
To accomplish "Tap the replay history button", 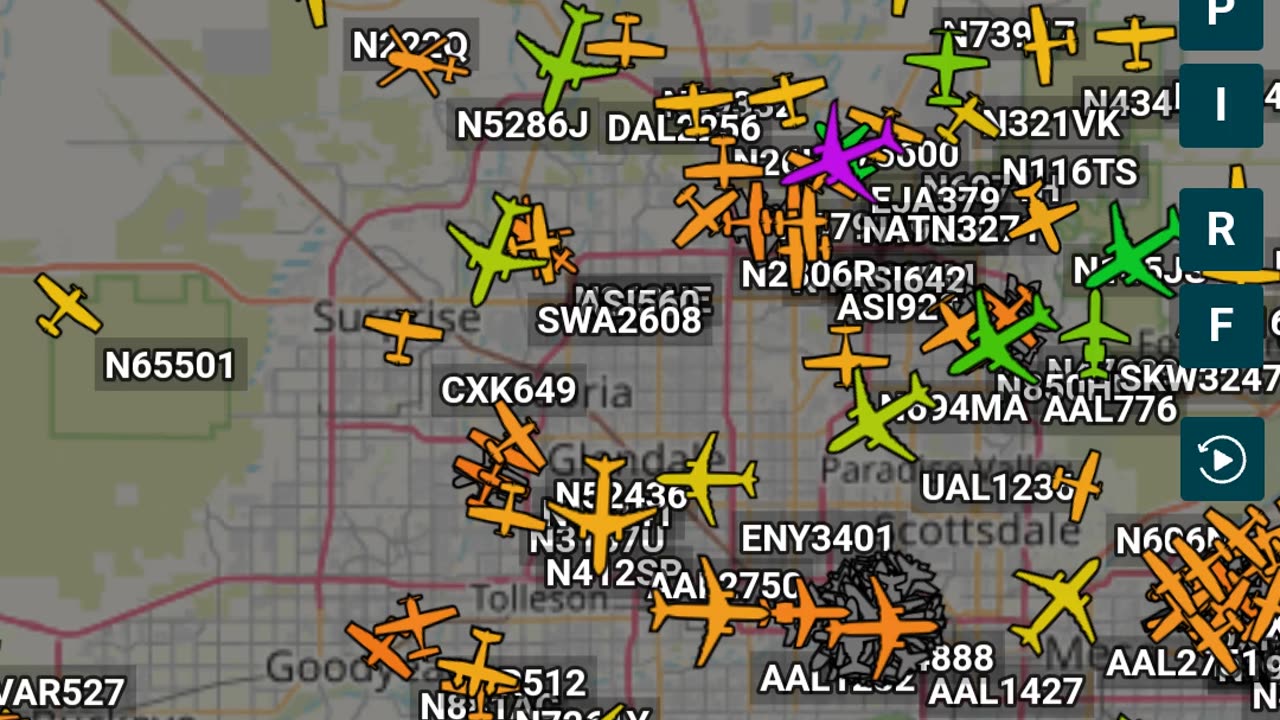I will point(1220,460).
